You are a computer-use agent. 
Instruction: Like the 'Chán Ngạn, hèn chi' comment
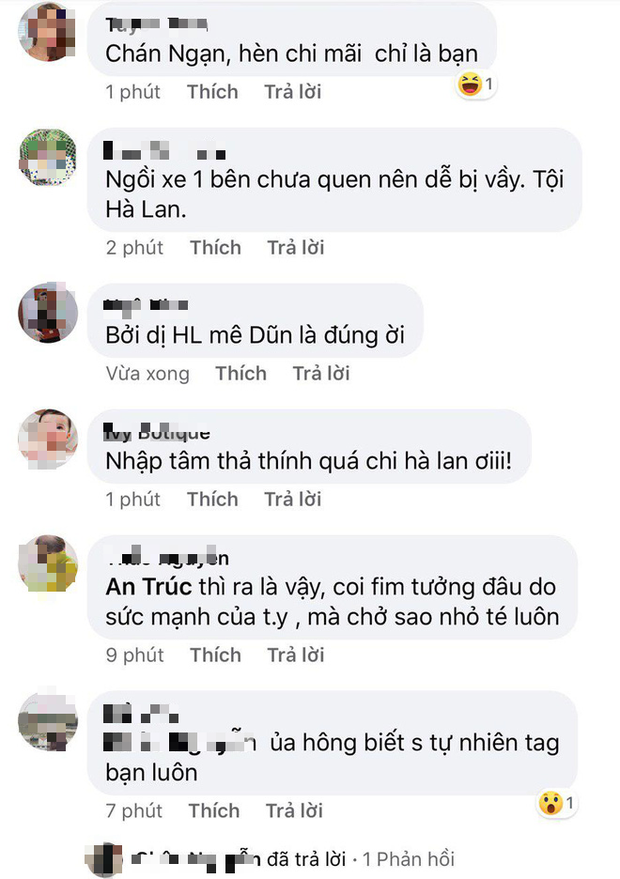(212, 92)
